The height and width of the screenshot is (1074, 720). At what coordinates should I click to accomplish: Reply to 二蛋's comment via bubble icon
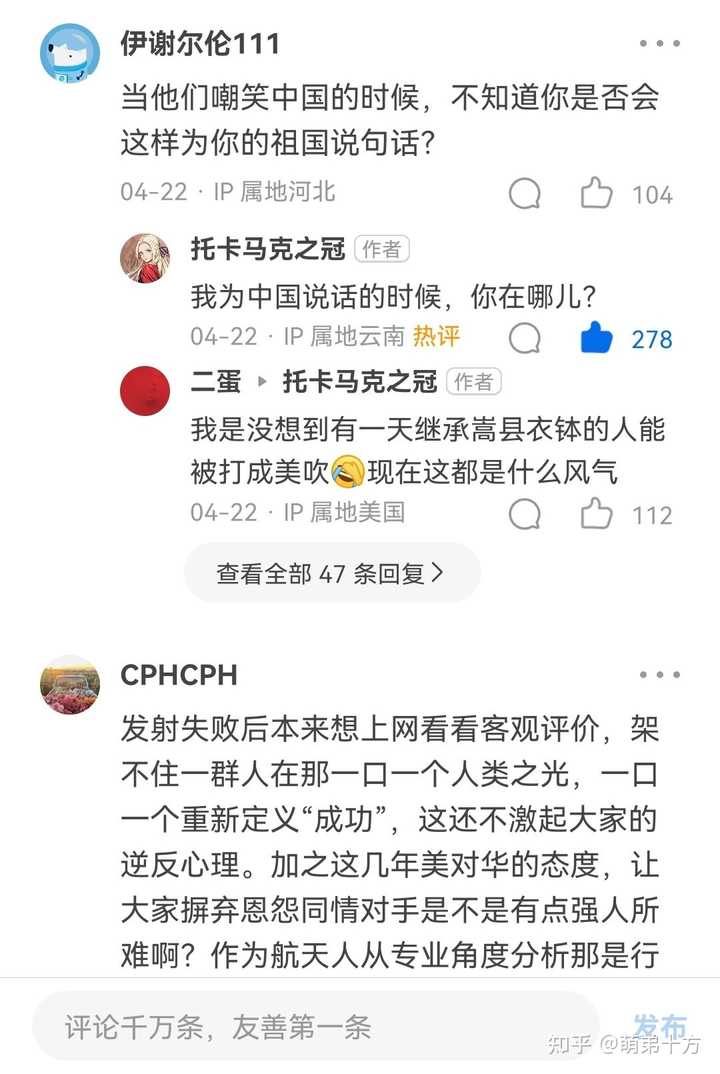(x=525, y=514)
